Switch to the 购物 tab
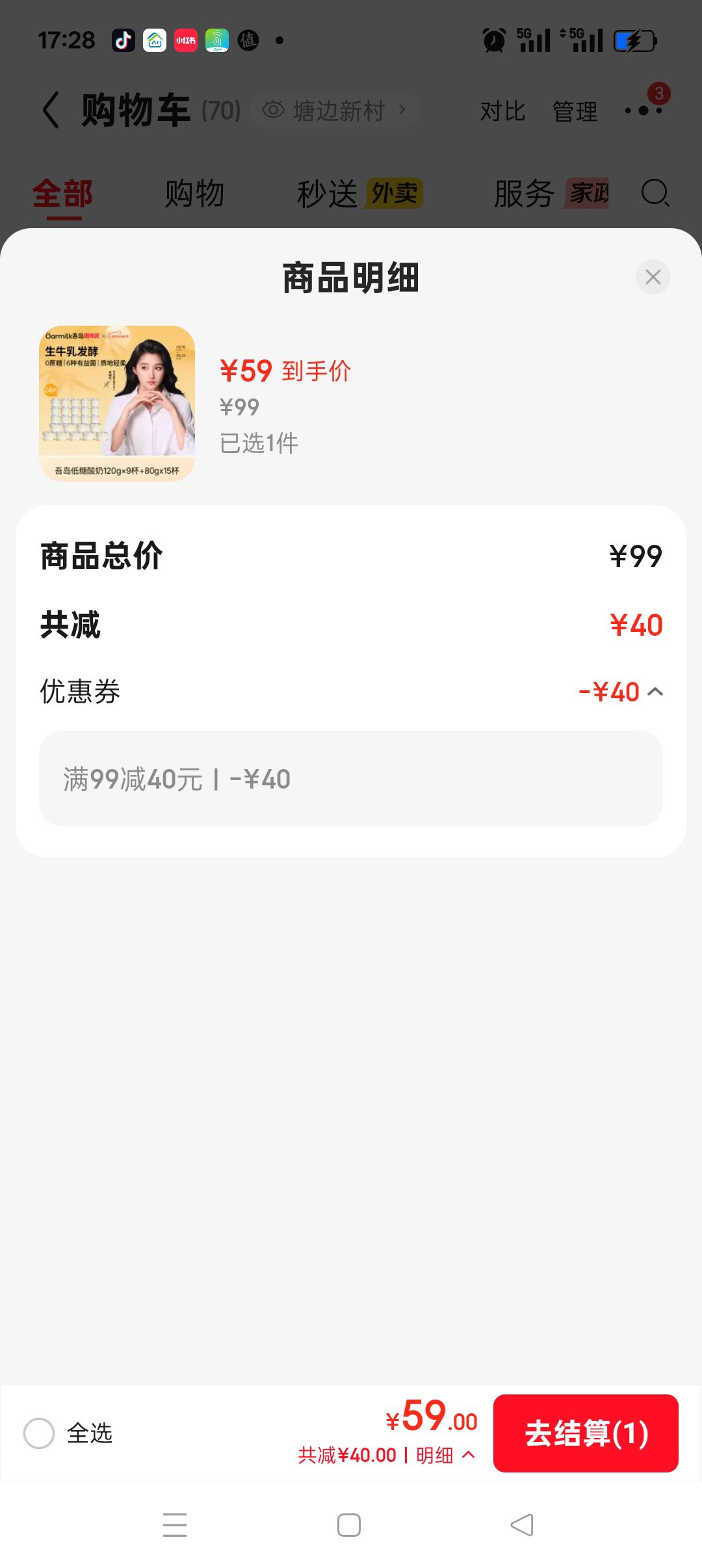 (194, 194)
